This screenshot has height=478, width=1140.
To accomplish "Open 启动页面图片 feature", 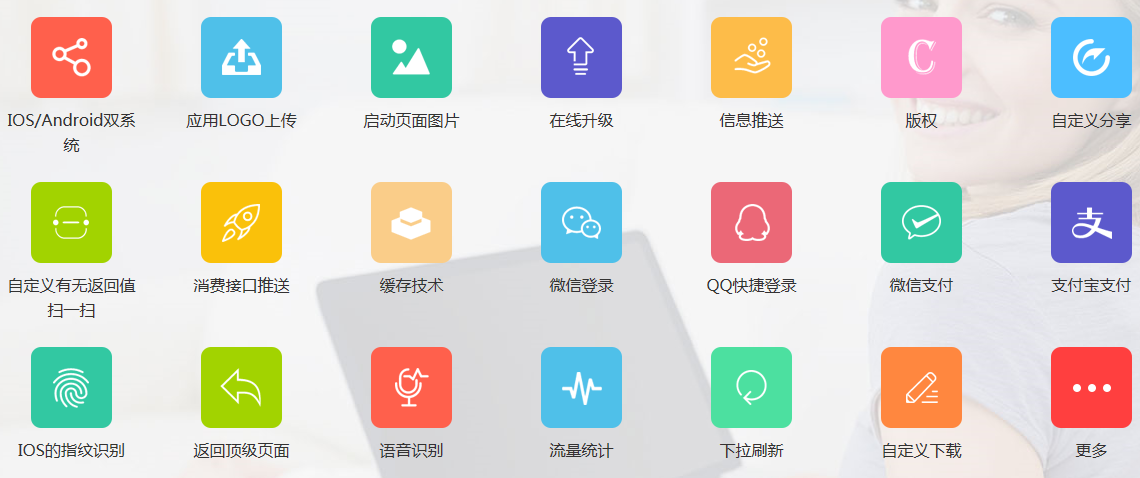I will 411,57.
